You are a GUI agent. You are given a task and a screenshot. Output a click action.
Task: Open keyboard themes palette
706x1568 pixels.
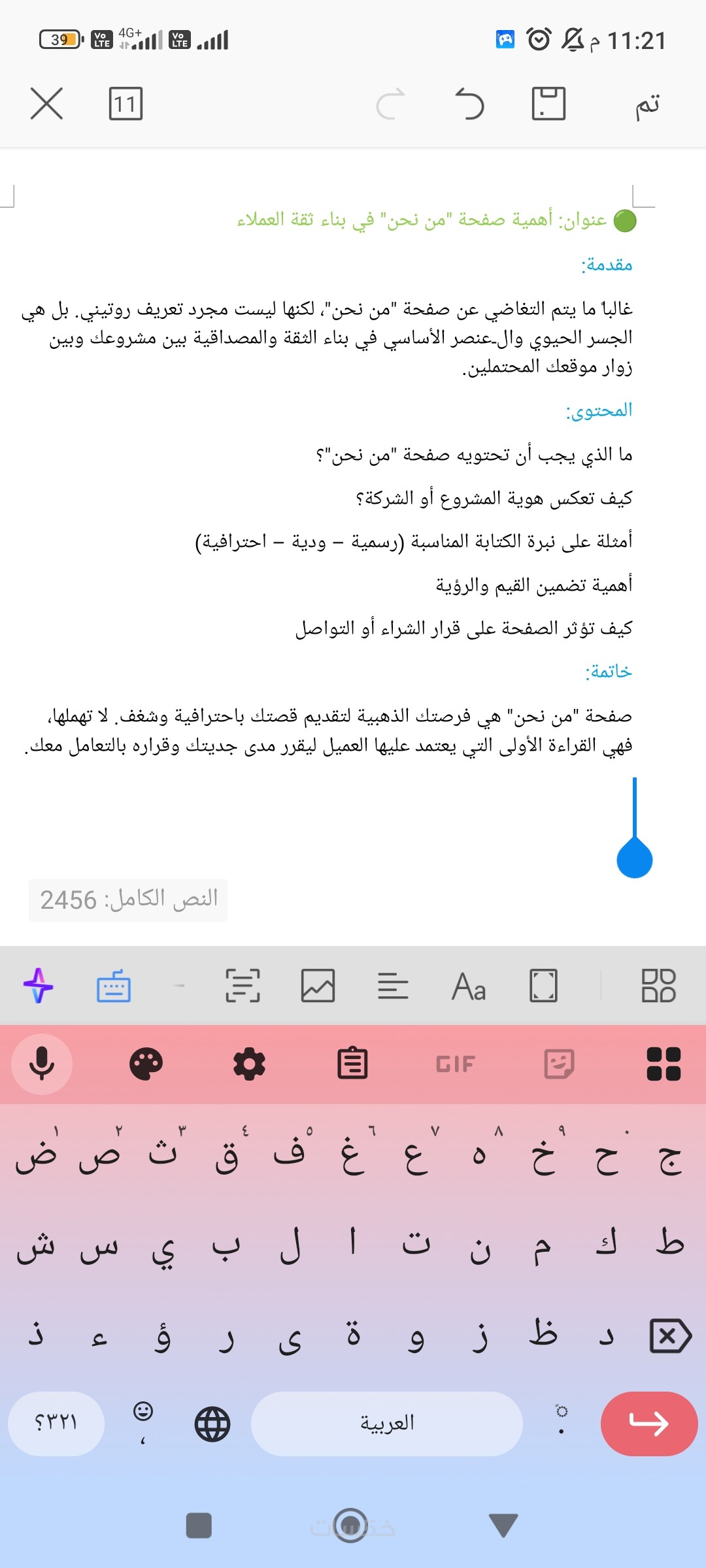[146, 1064]
